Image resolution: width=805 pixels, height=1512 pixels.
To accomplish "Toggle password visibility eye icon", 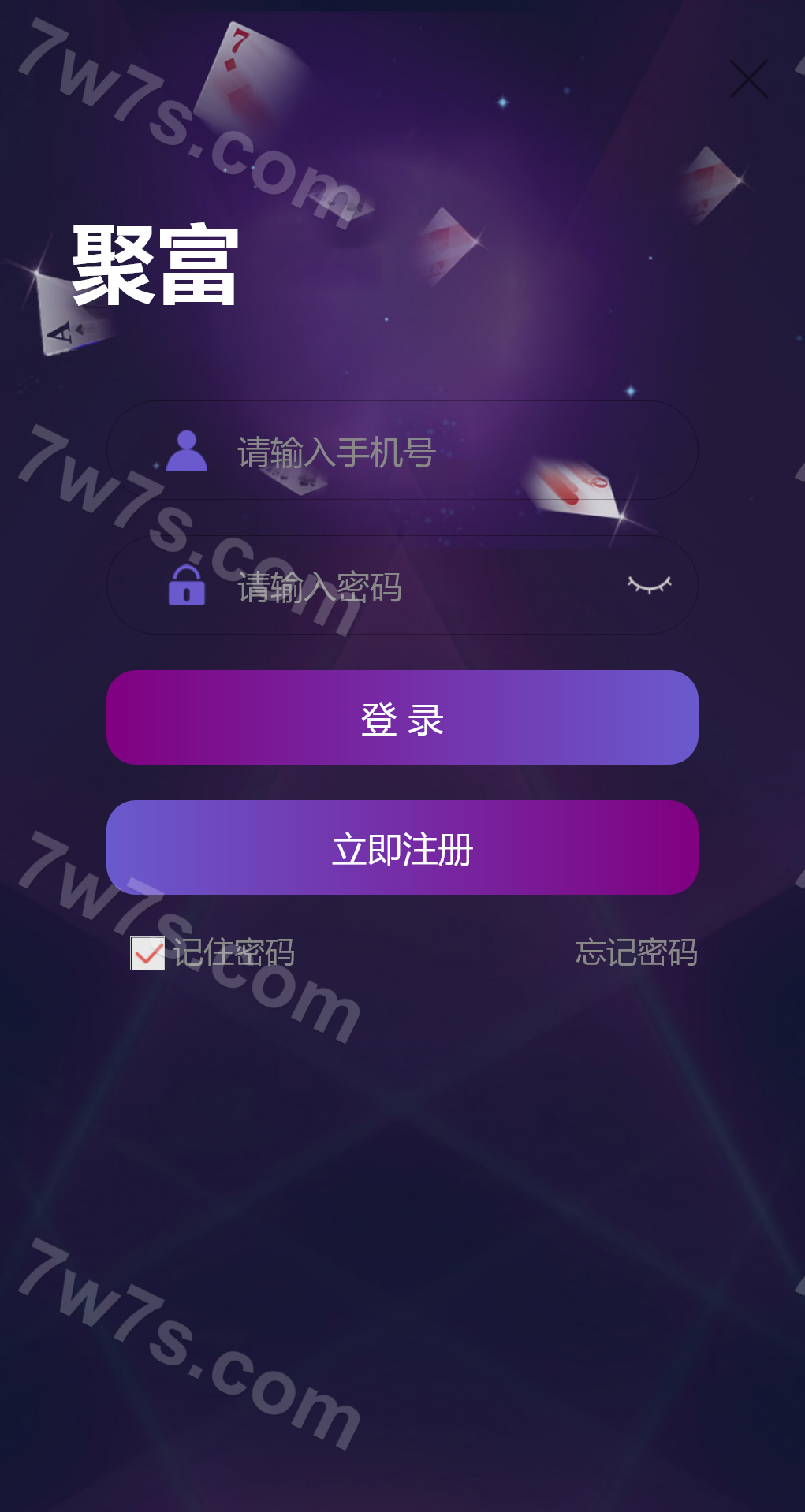I will coord(649,585).
